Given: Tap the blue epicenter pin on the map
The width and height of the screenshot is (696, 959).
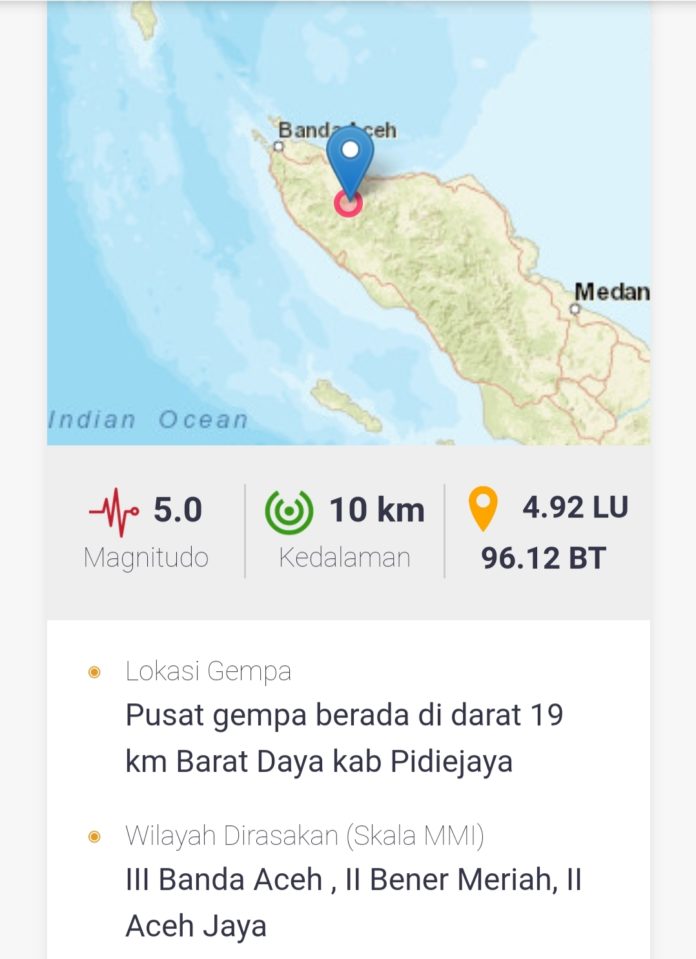Looking at the screenshot, I should 350,159.
